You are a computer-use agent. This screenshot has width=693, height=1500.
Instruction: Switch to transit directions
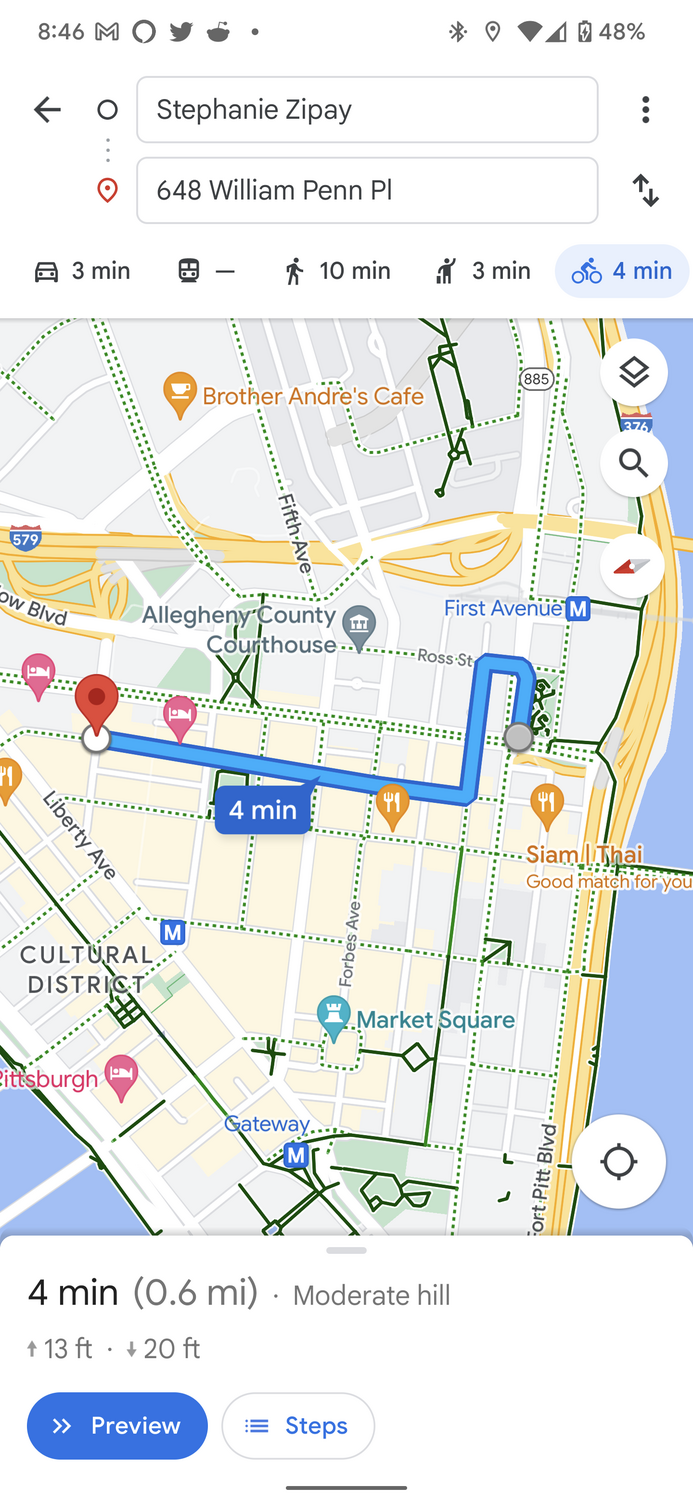(206, 271)
